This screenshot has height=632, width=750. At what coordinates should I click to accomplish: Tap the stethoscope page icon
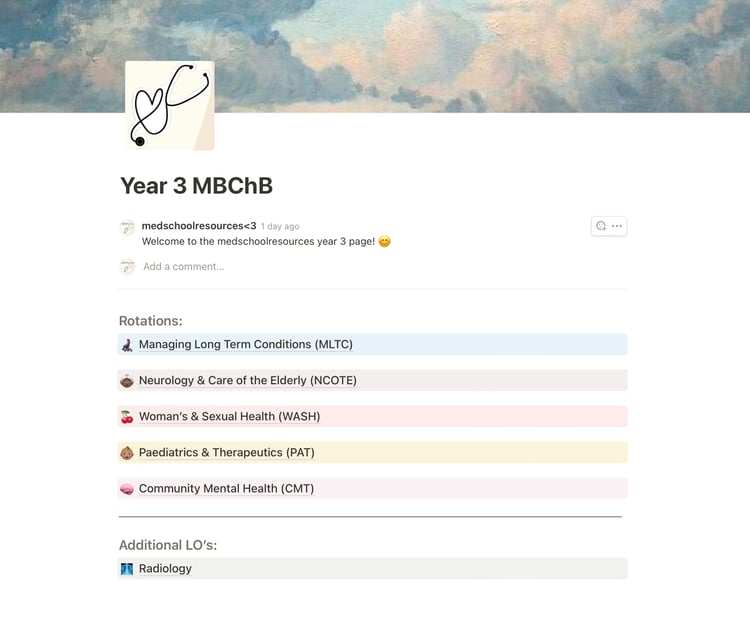pos(169,106)
